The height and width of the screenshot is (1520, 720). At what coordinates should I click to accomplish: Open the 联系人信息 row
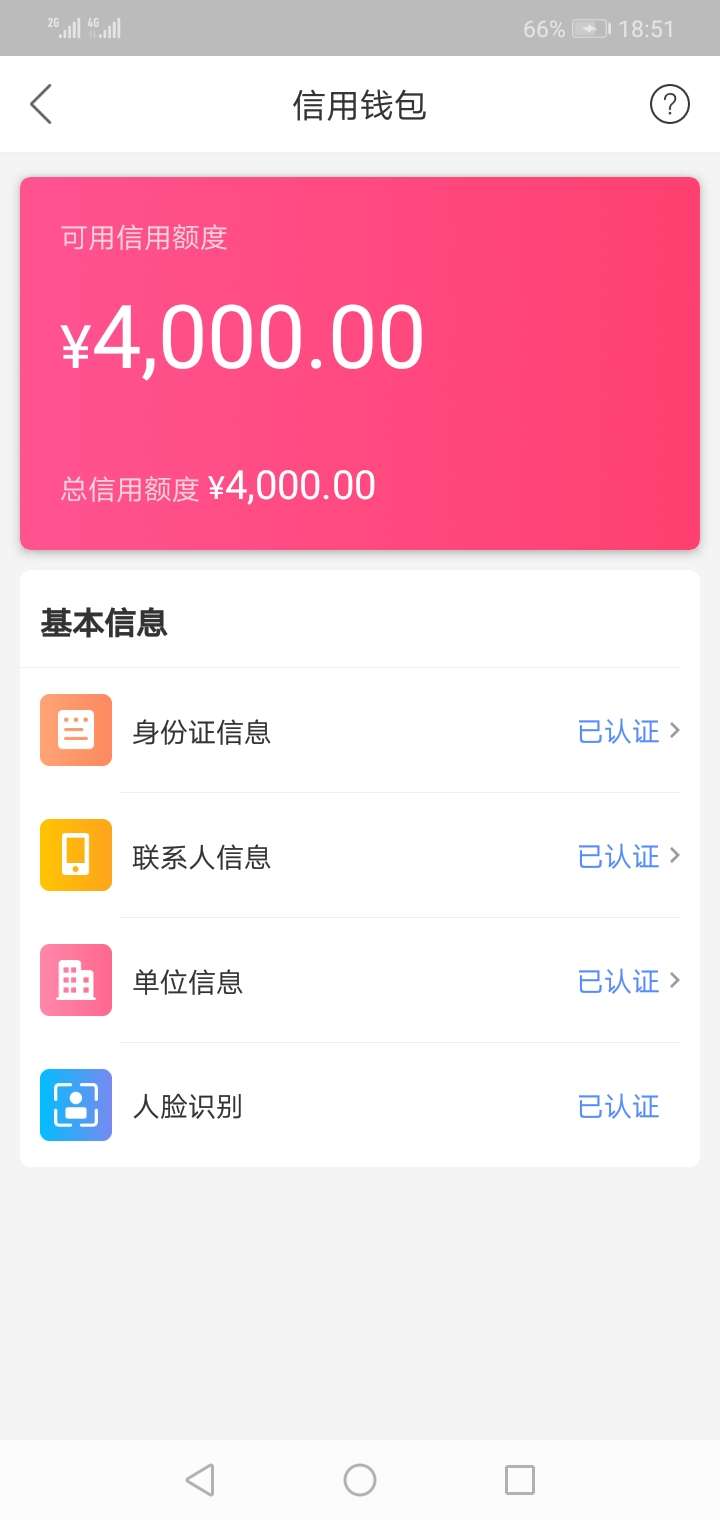[360, 856]
